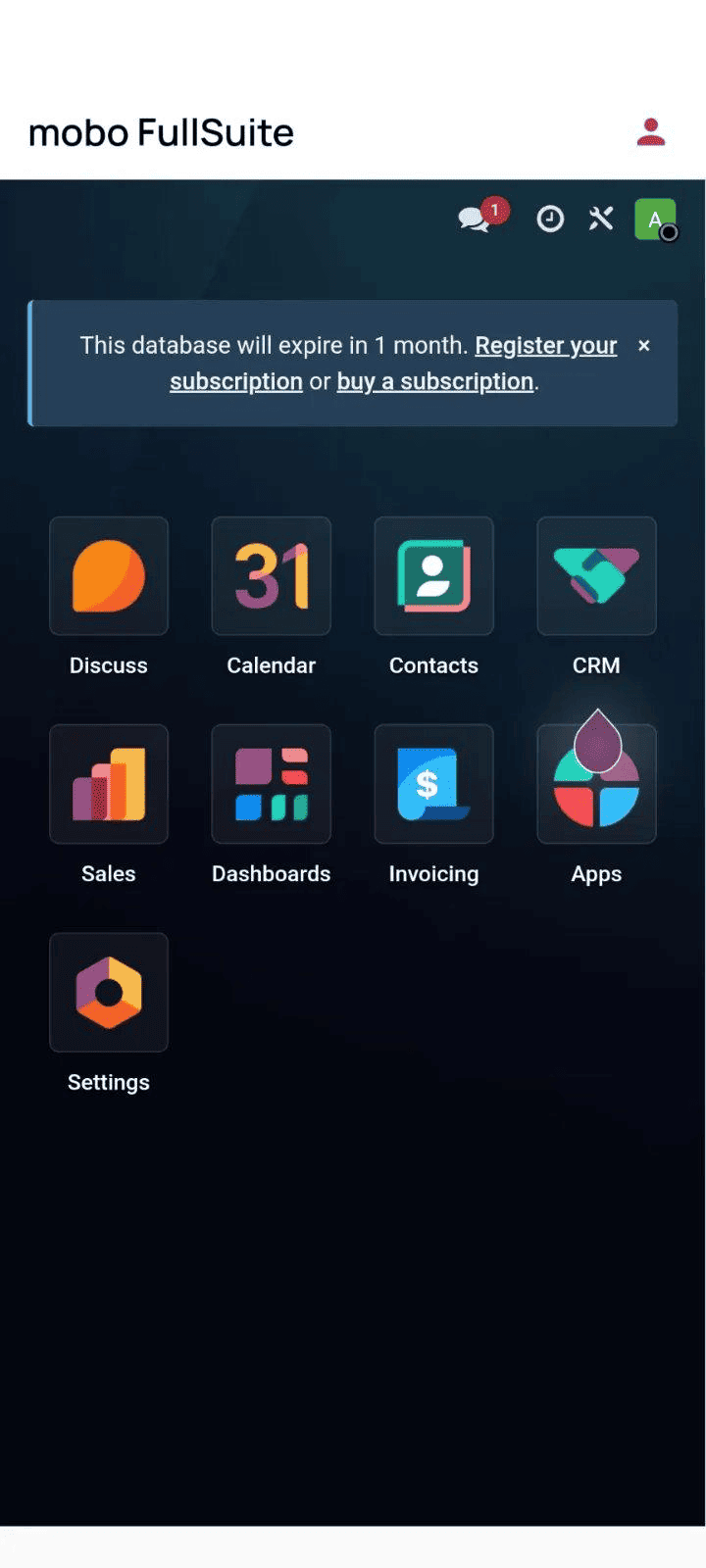Launch the Calendar app
The width and height of the screenshot is (706, 1568).
pyautogui.click(x=271, y=576)
